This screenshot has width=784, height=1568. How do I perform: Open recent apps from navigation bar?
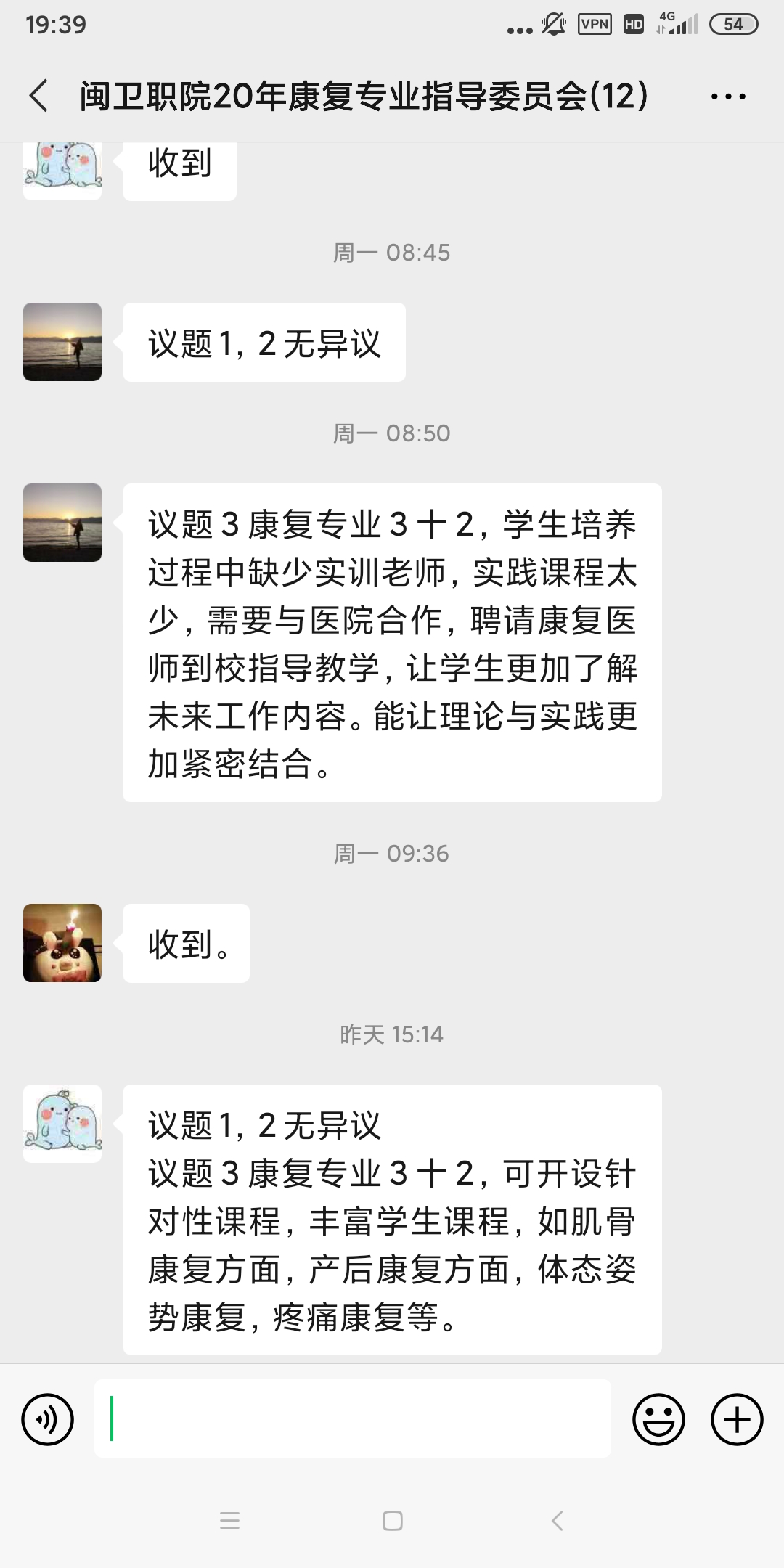click(x=229, y=1521)
